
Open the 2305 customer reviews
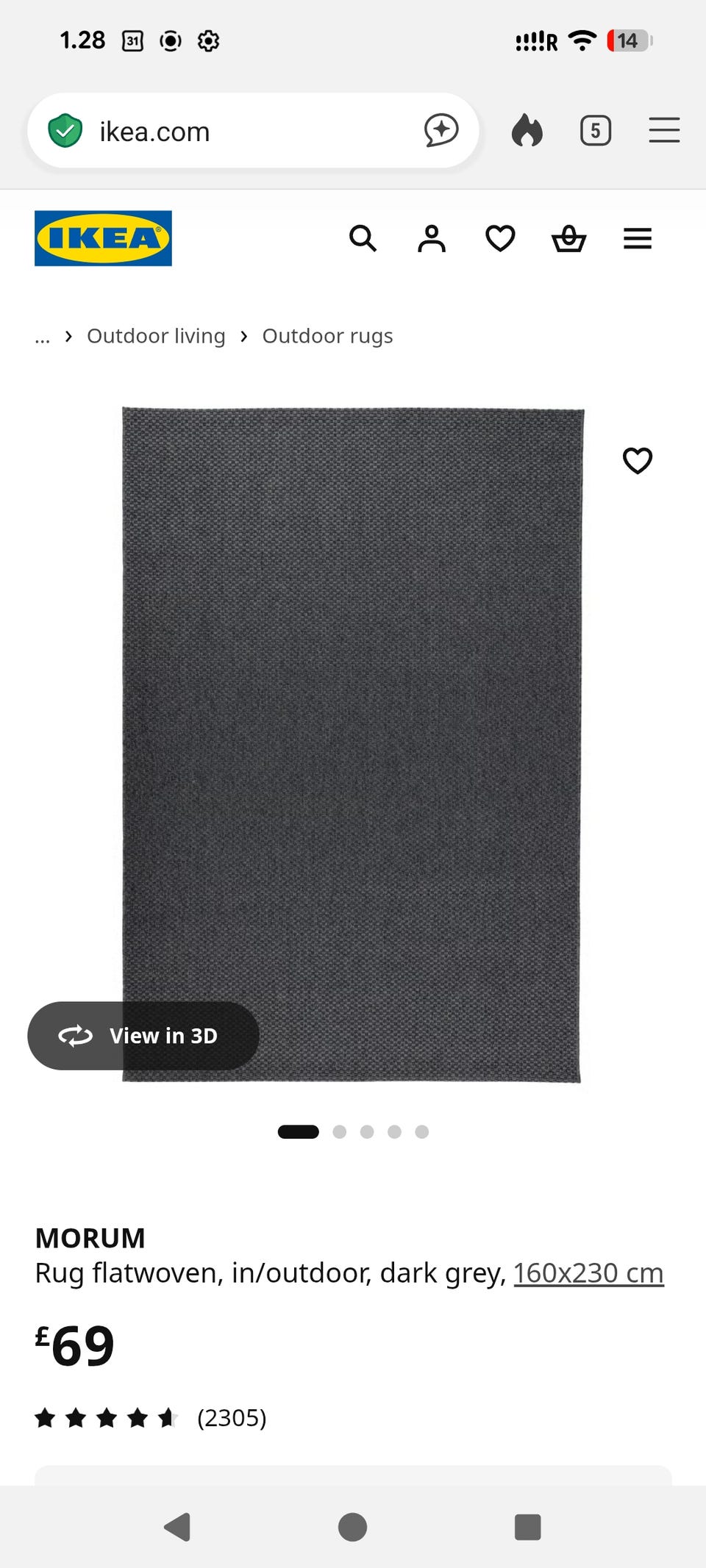232,1417
